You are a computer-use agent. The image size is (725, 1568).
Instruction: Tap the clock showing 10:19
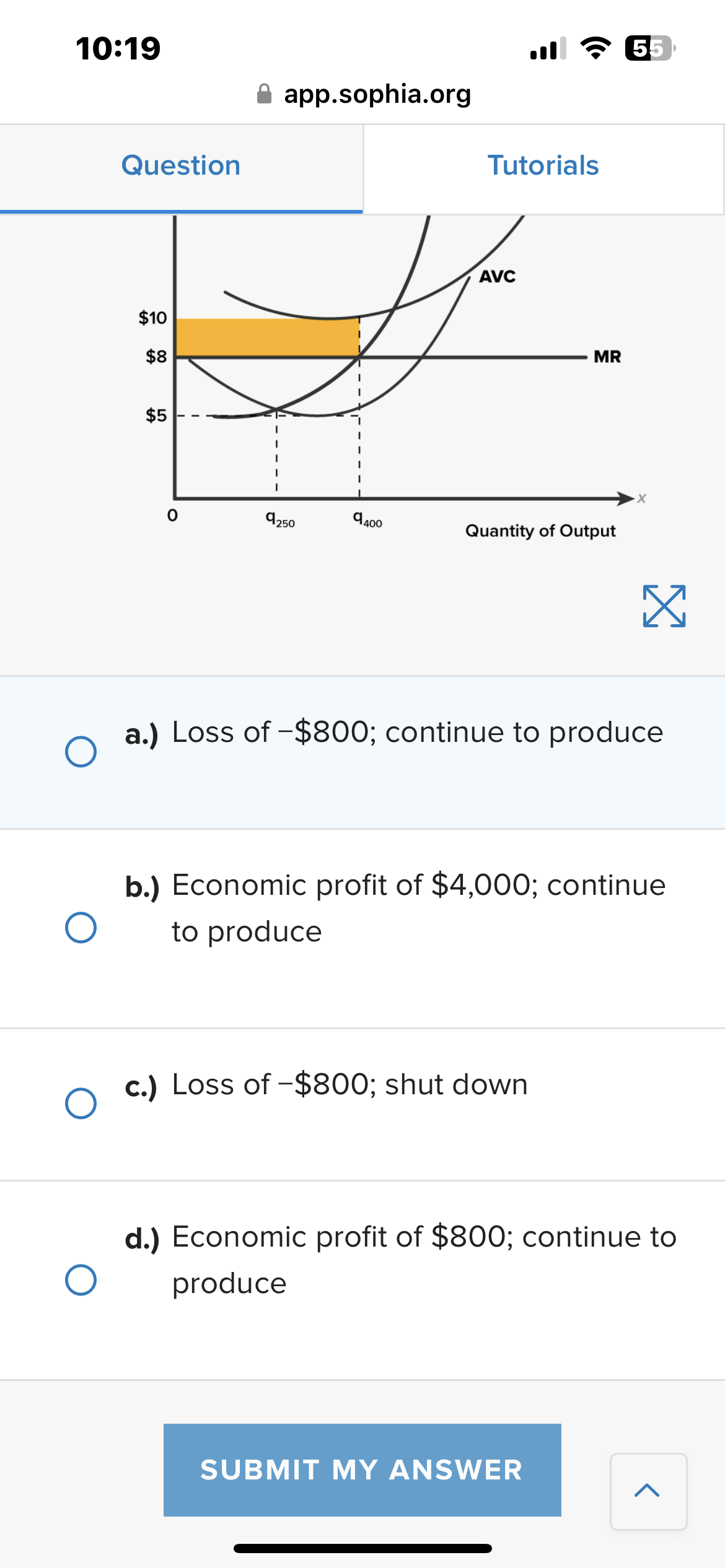tap(118, 48)
